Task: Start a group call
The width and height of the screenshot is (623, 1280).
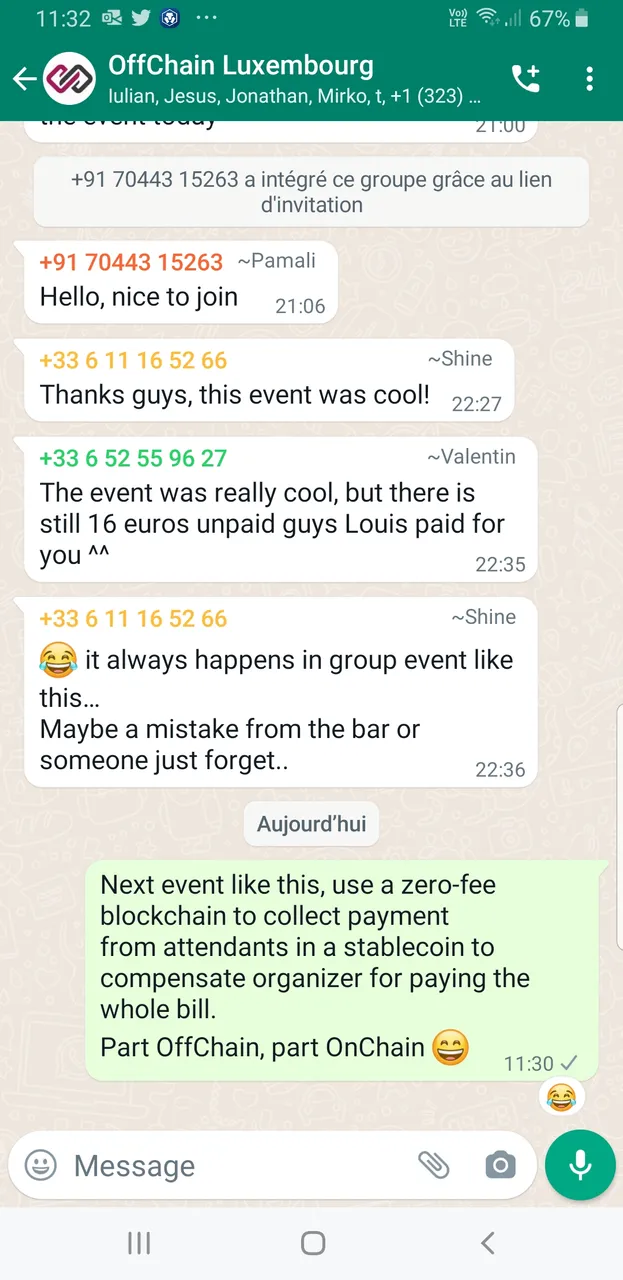Action: [526, 79]
